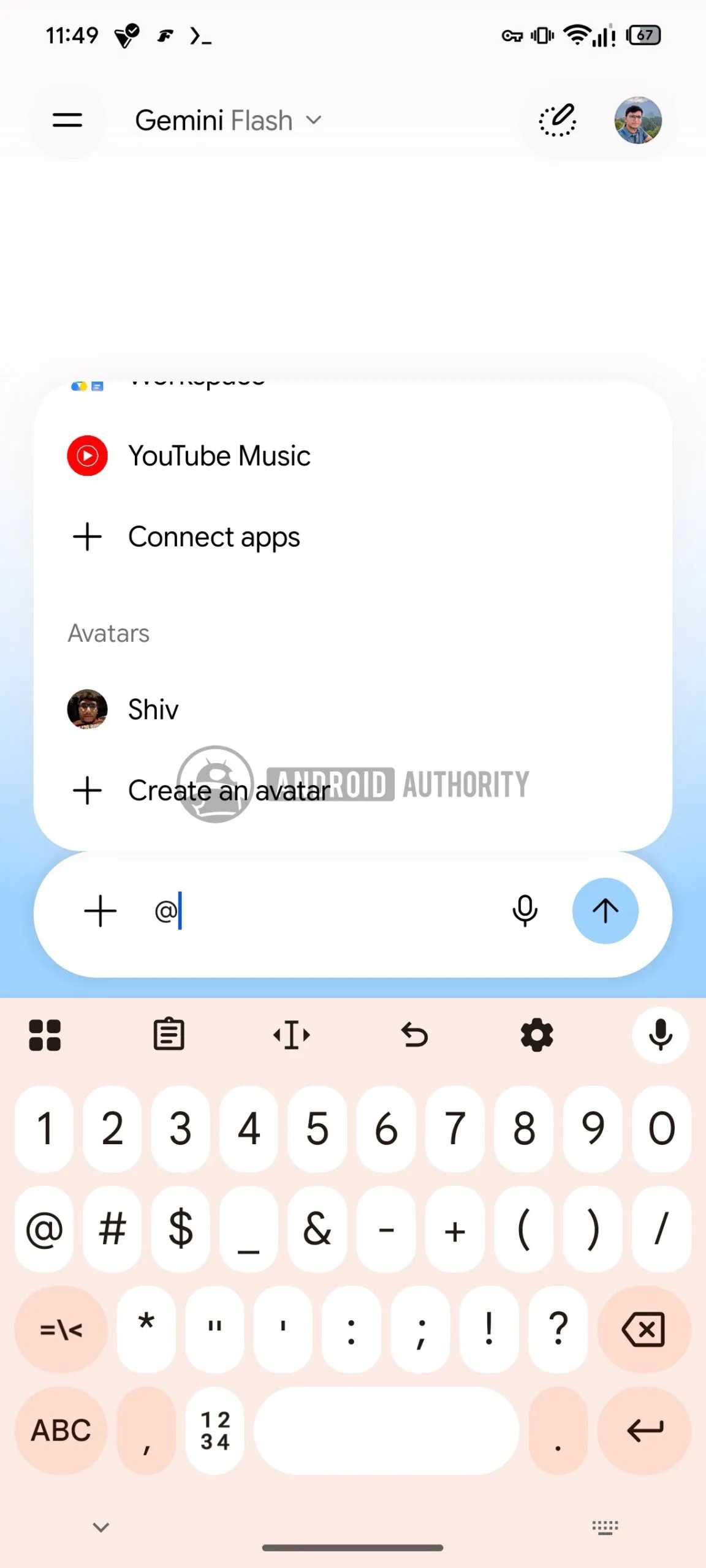Switch keyboard to ABC letters
Image resolution: width=706 pixels, height=1568 pixels.
(x=61, y=1431)
